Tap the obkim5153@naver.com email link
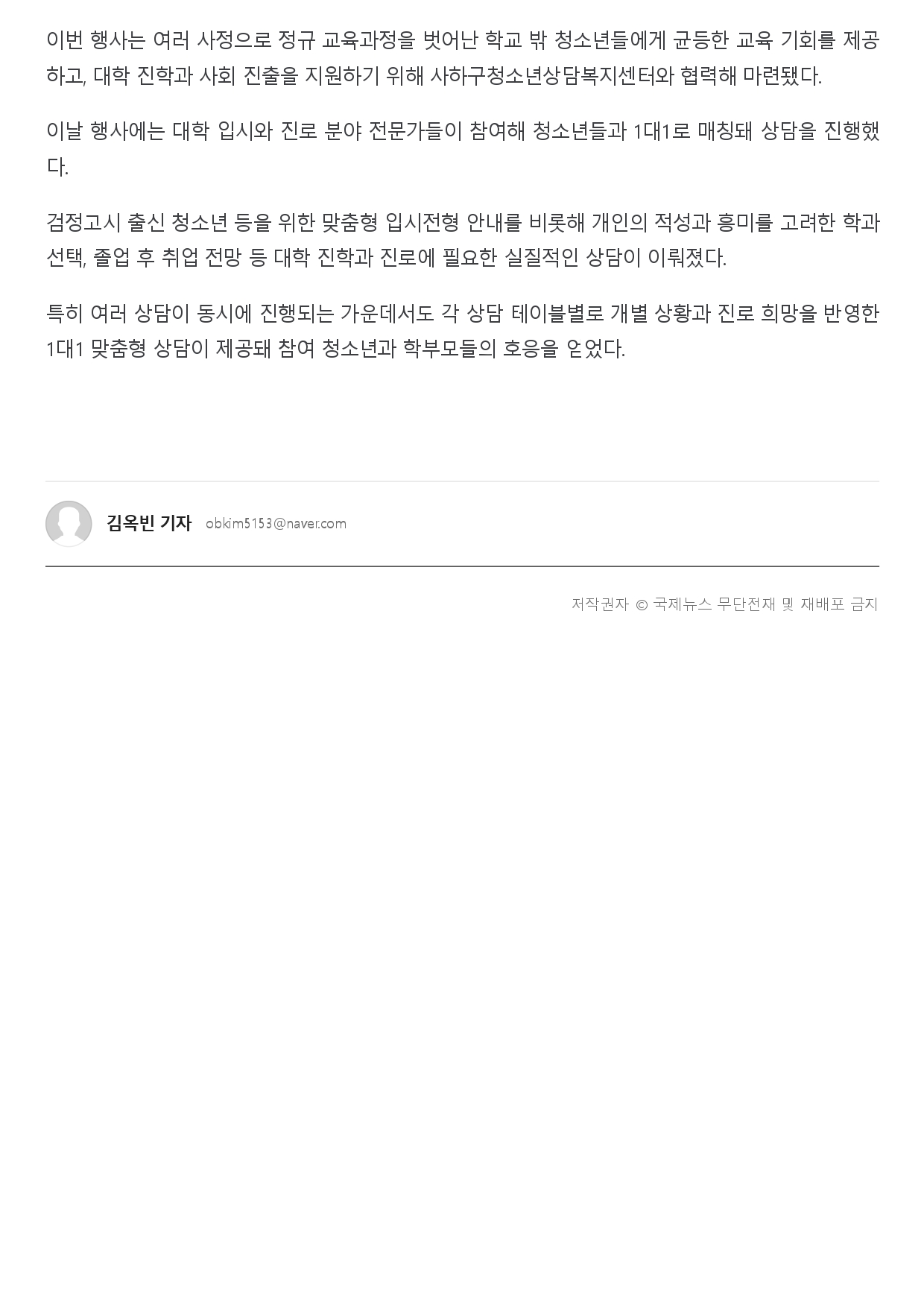Screen dimensions: 924x1307 276,524
